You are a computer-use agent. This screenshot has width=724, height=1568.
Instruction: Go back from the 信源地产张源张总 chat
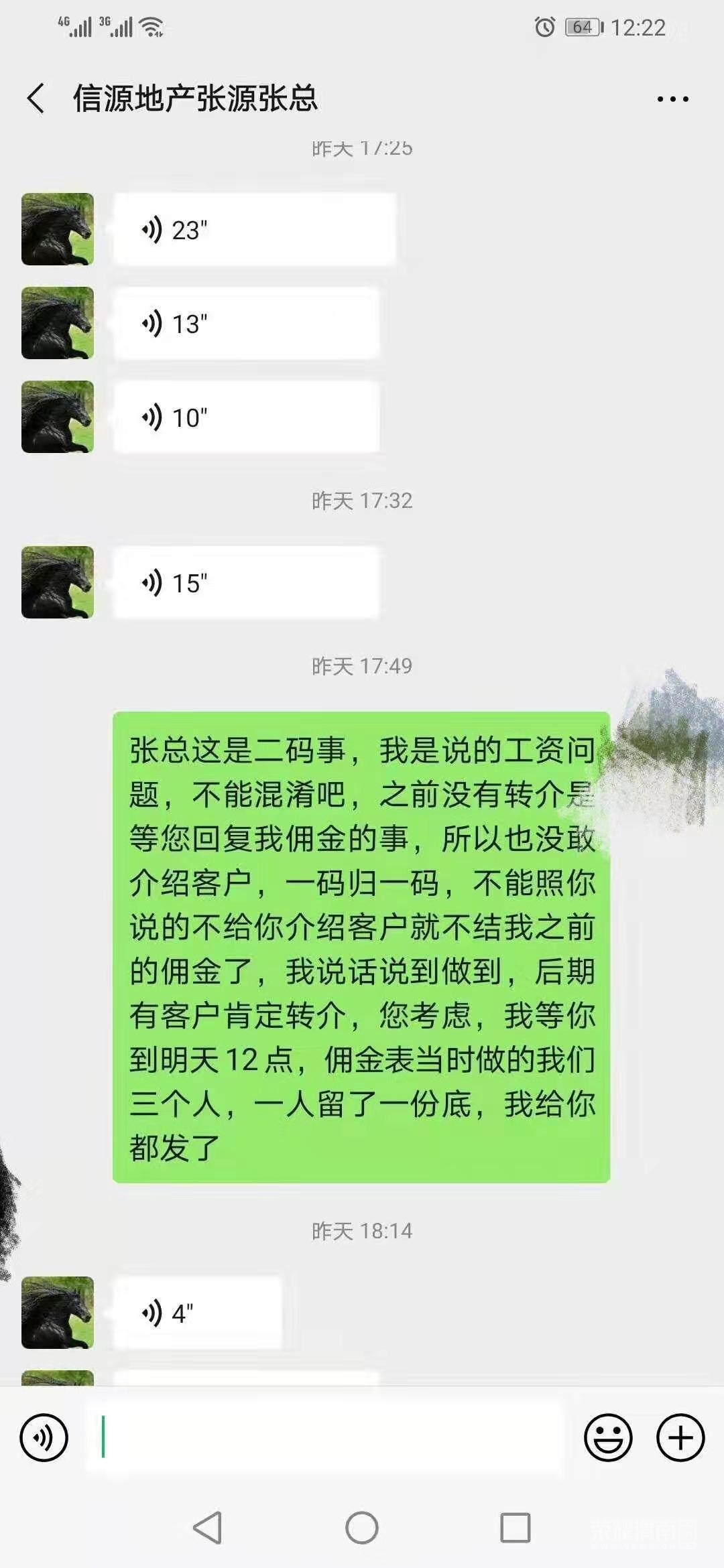(36, 99)
